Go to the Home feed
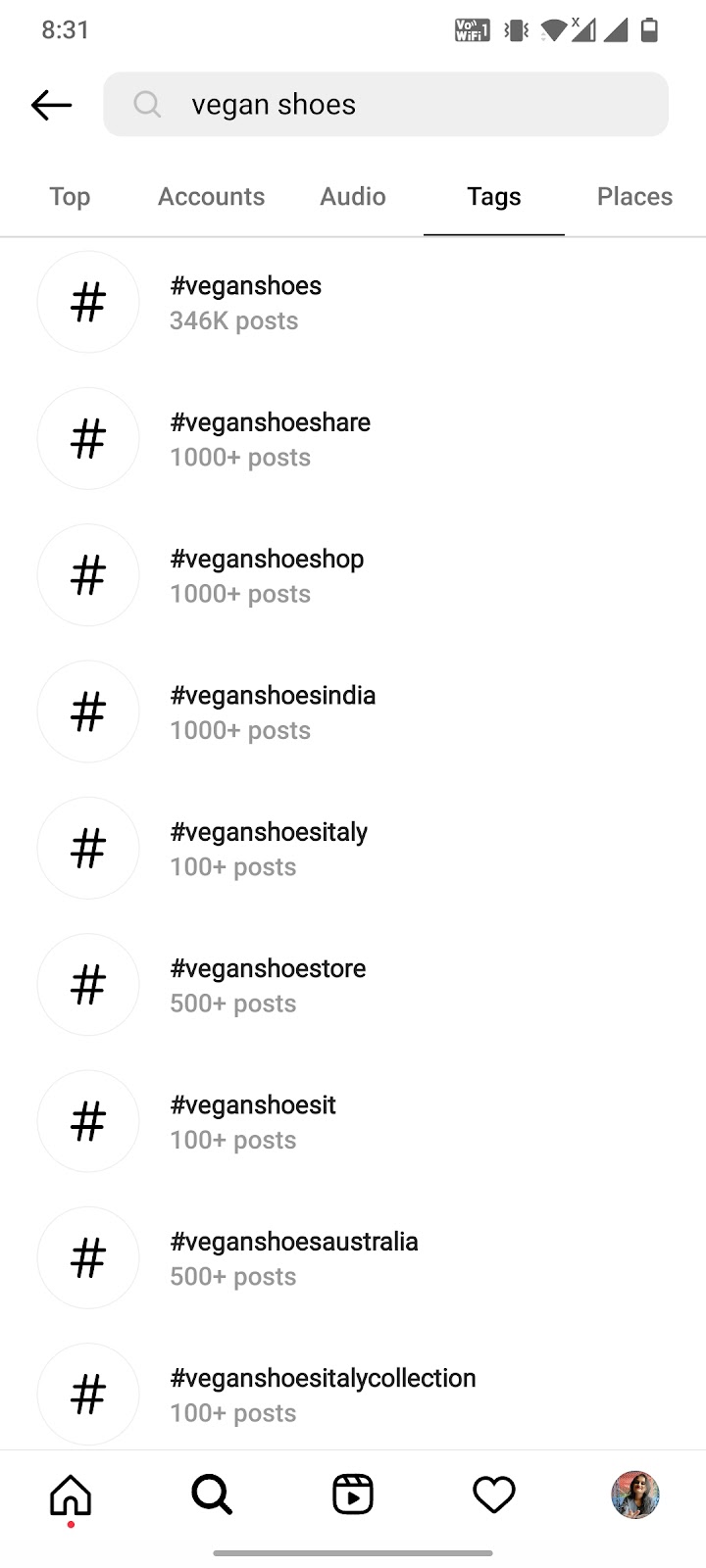The image size is (706, 1568). [71, 1495]
